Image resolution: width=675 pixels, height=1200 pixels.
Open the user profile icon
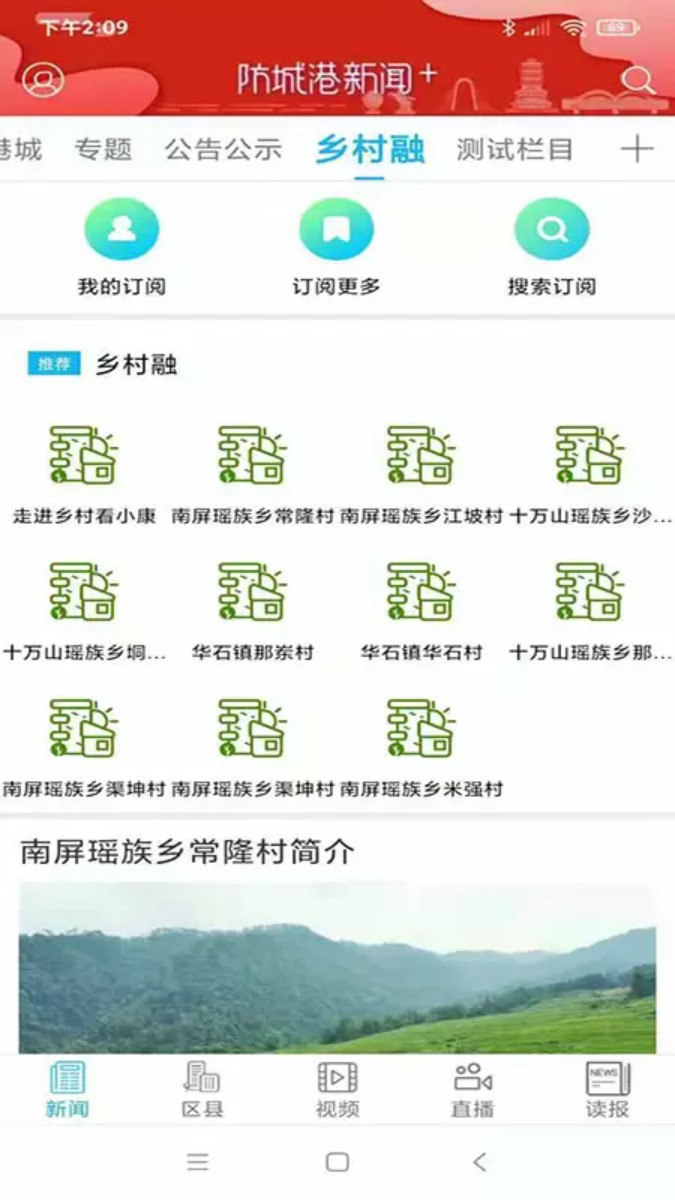(43, 80)
